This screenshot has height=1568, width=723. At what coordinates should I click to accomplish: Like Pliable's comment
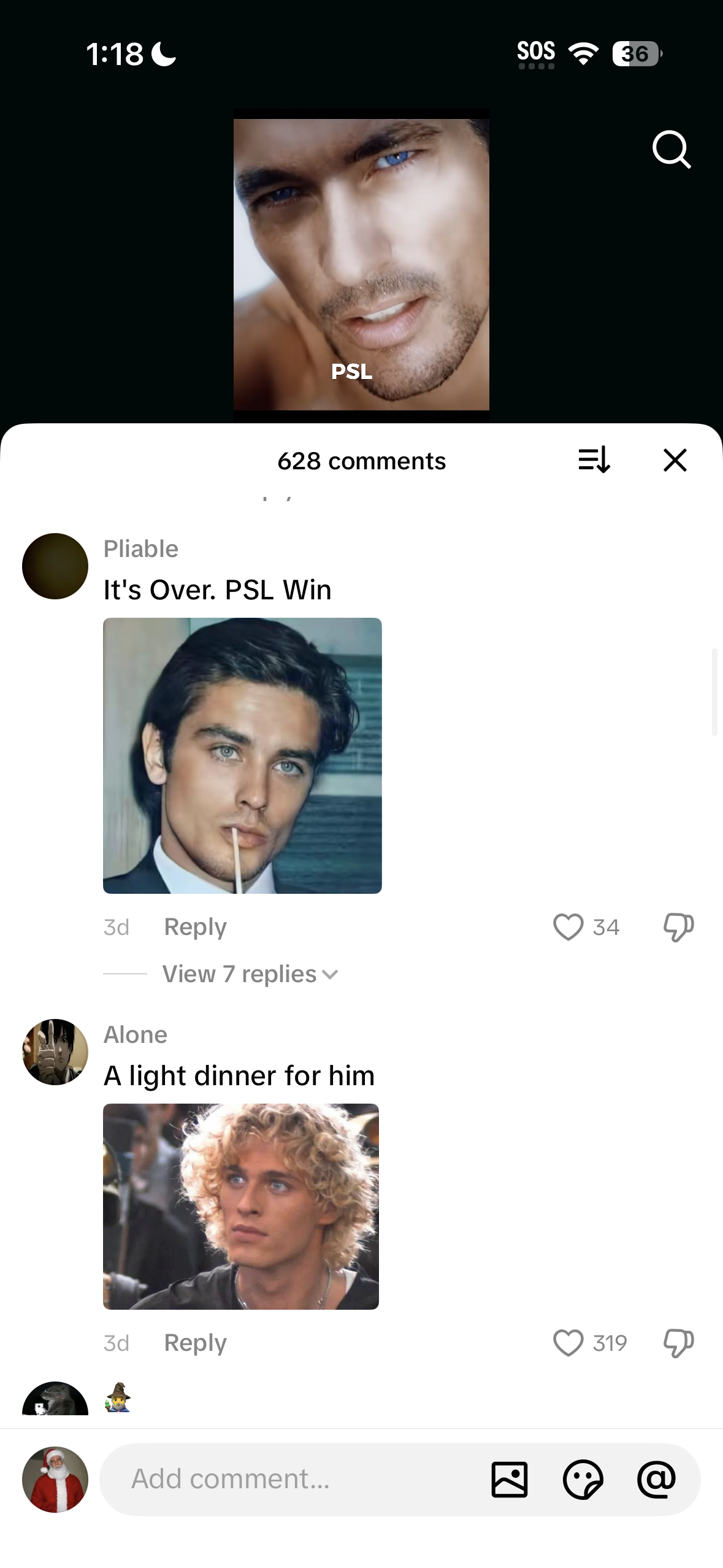[x=568, y=926]
